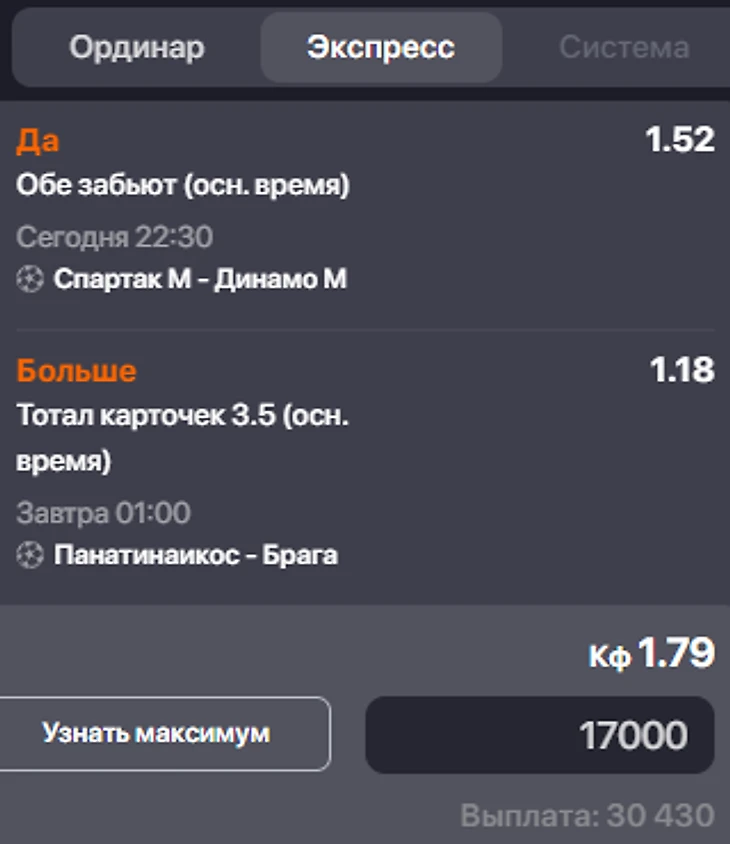
Task: Edit the stake amount field showing 17000
Action: pos(540,735)
